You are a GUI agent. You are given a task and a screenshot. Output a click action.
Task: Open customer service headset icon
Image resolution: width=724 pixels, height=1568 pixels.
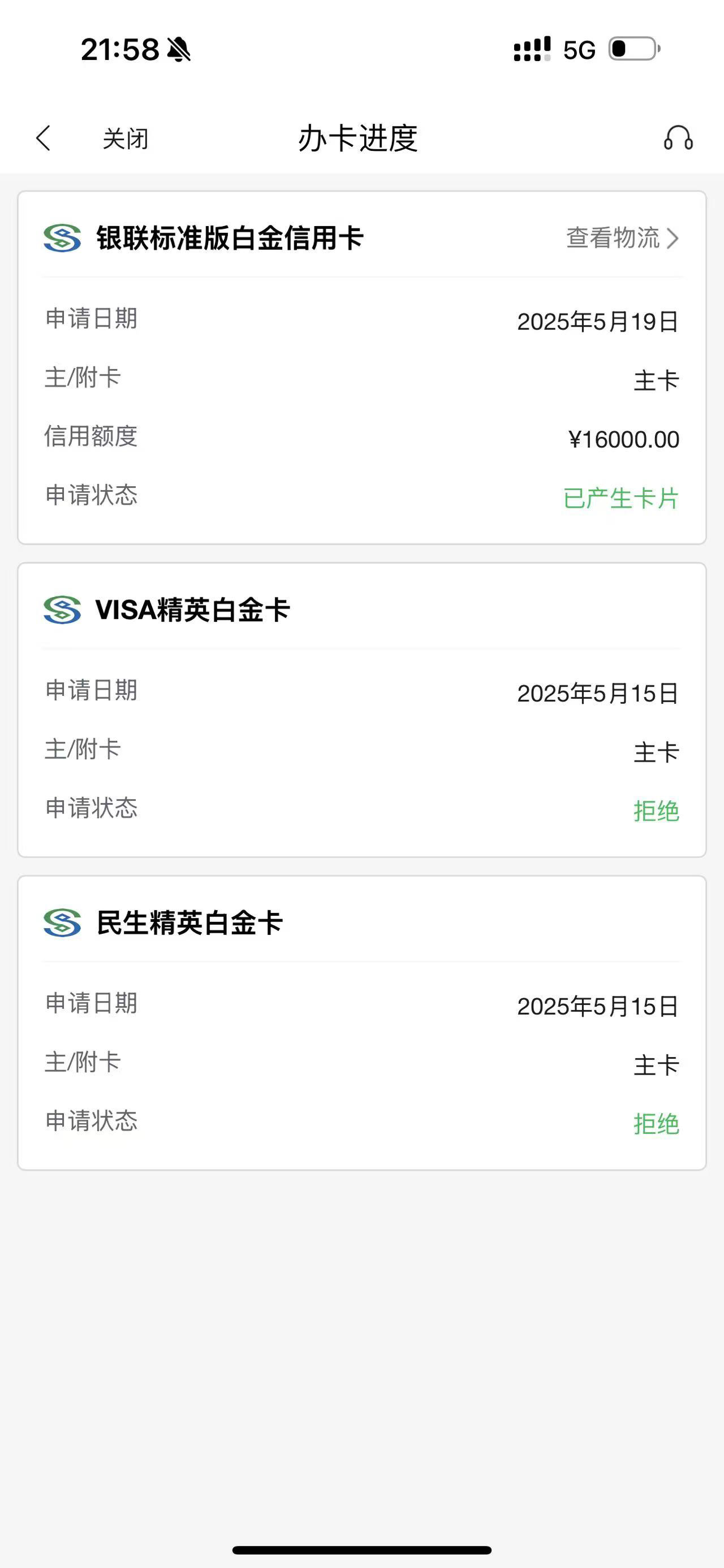click(x=678, y=138)
